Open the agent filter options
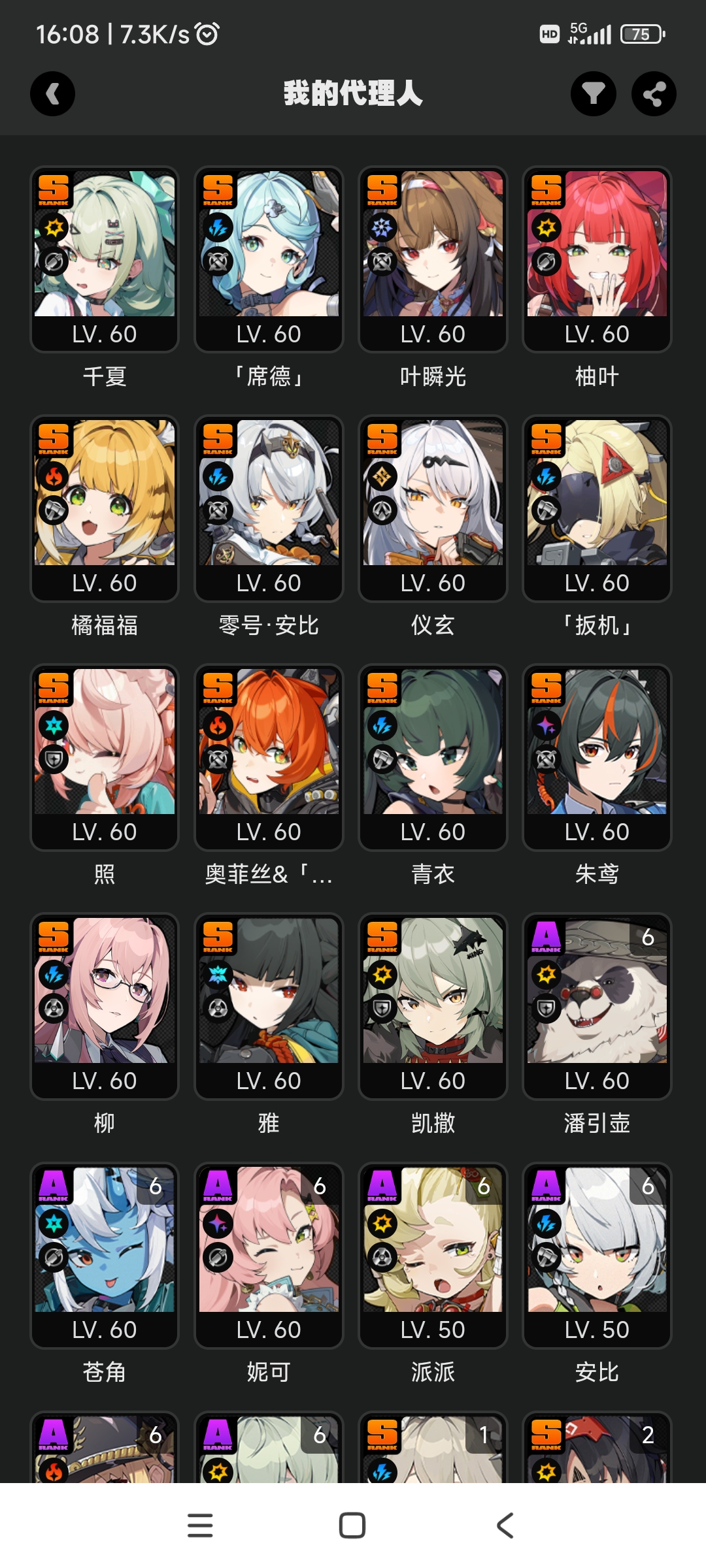Image resolution: width=706 pixels, height=1568 pixels. click(x=593, y=93)
